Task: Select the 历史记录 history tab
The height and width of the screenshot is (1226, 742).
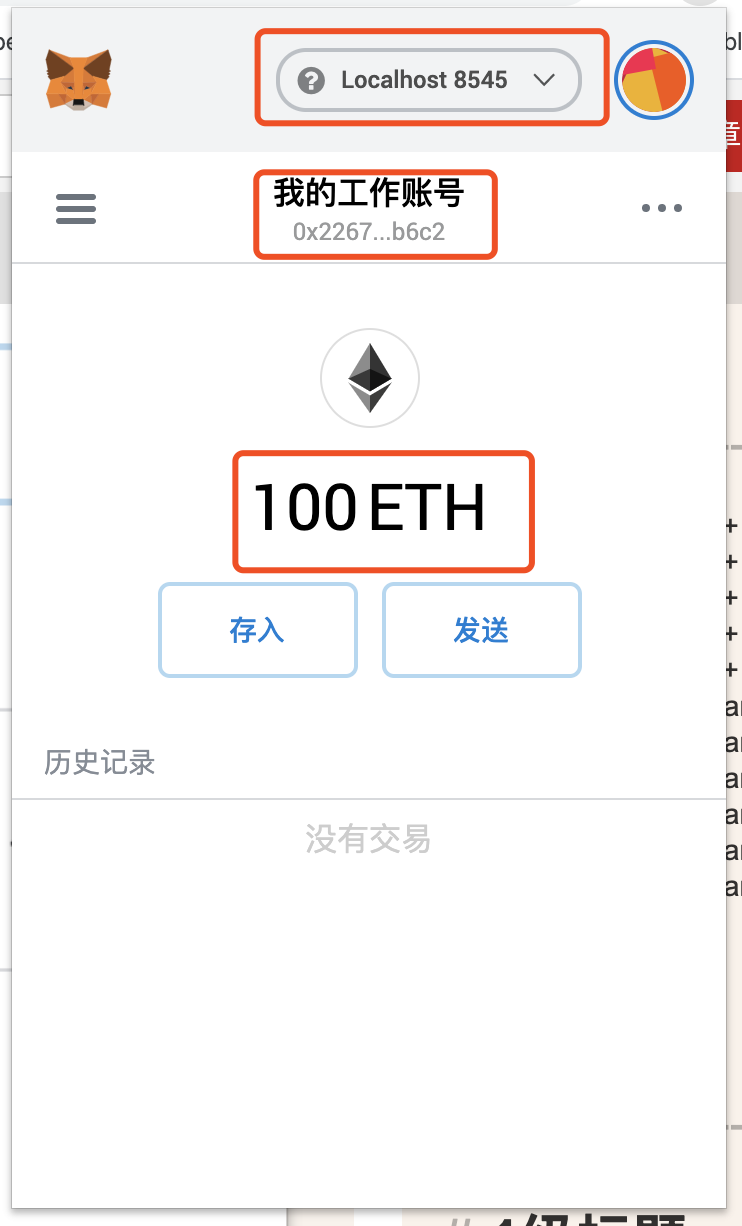Action: tap(100, 763)
